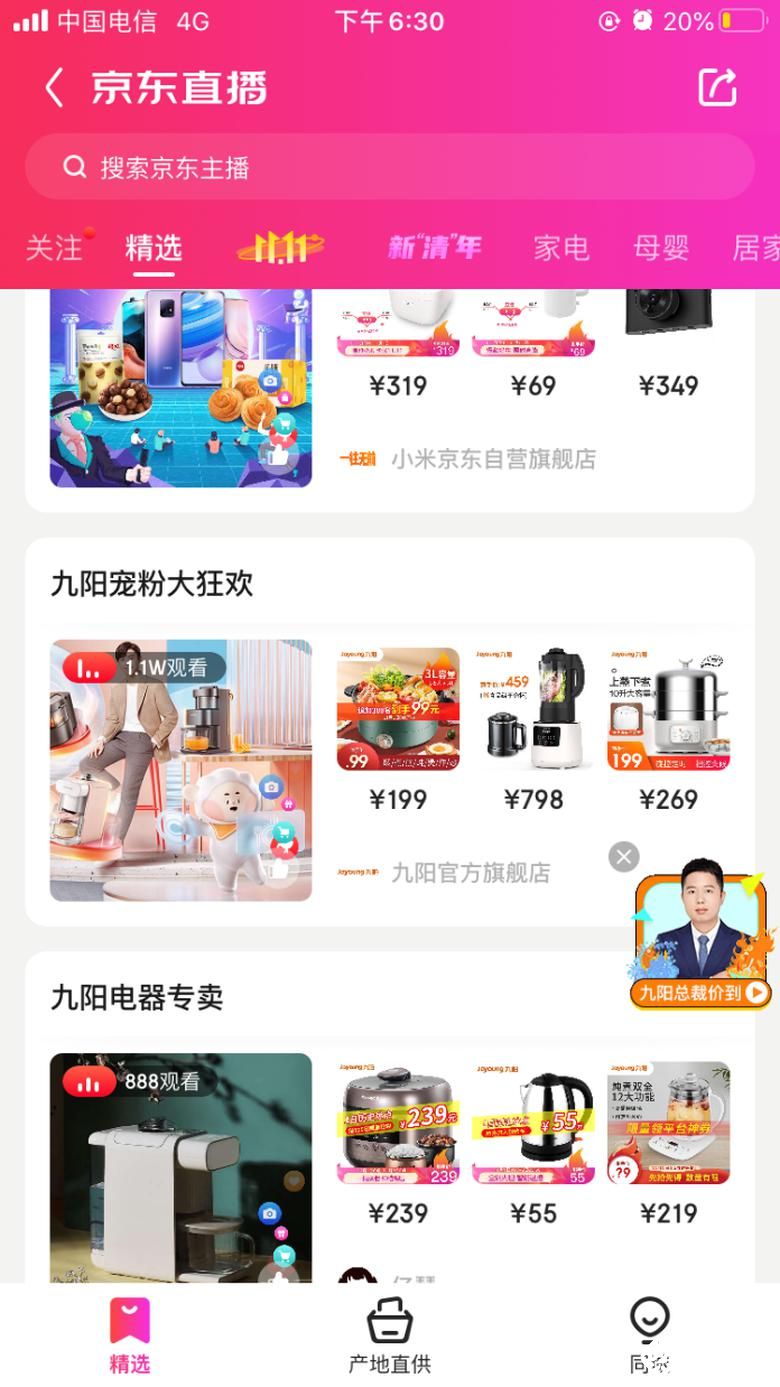780x1387 pixels.
Task: Click the back arrow to leave 京东直播
Action: tap(52, 88)
